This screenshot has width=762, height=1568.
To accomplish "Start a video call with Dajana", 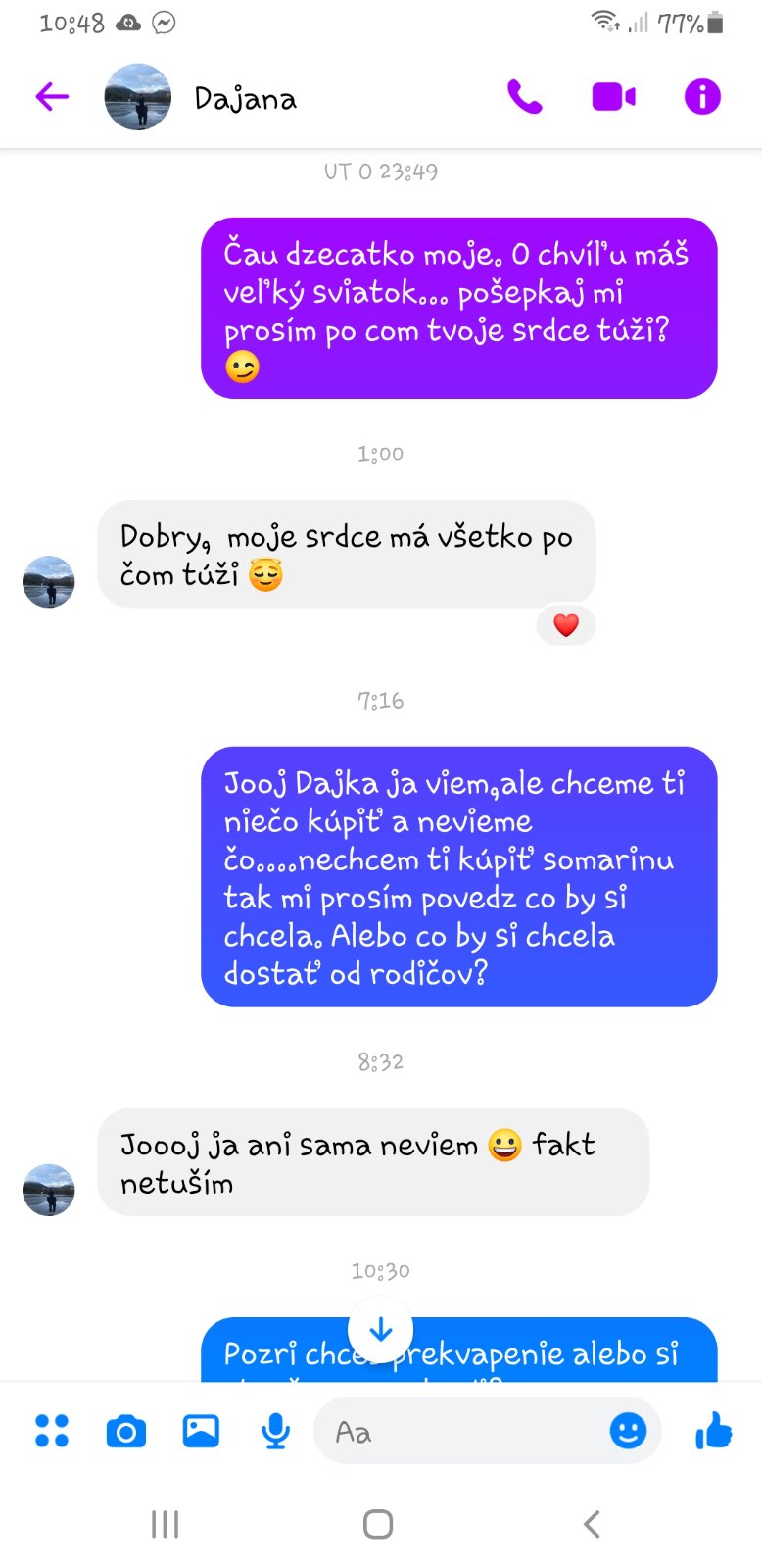I will [x=613, y=96].
